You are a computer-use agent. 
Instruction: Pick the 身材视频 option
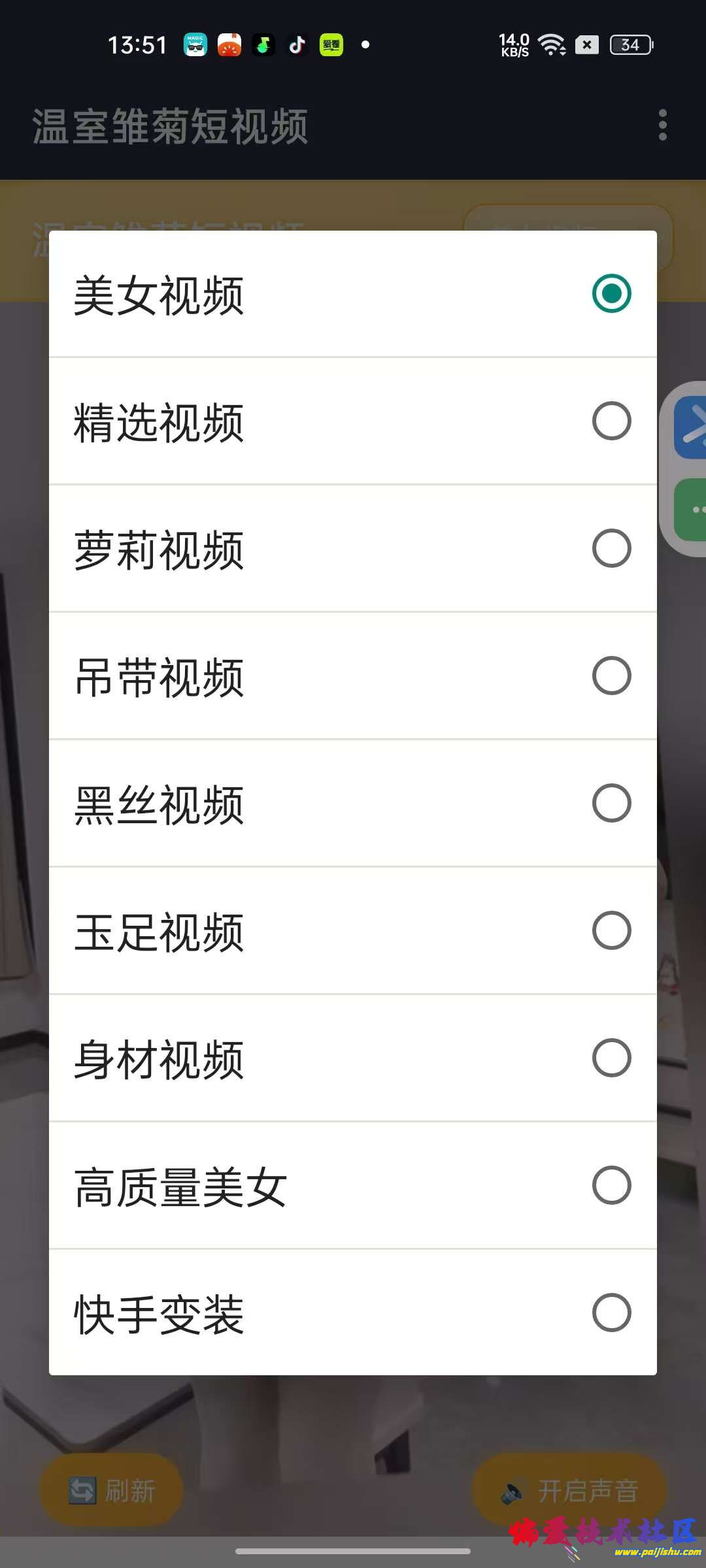click(x=353, y=1058)
